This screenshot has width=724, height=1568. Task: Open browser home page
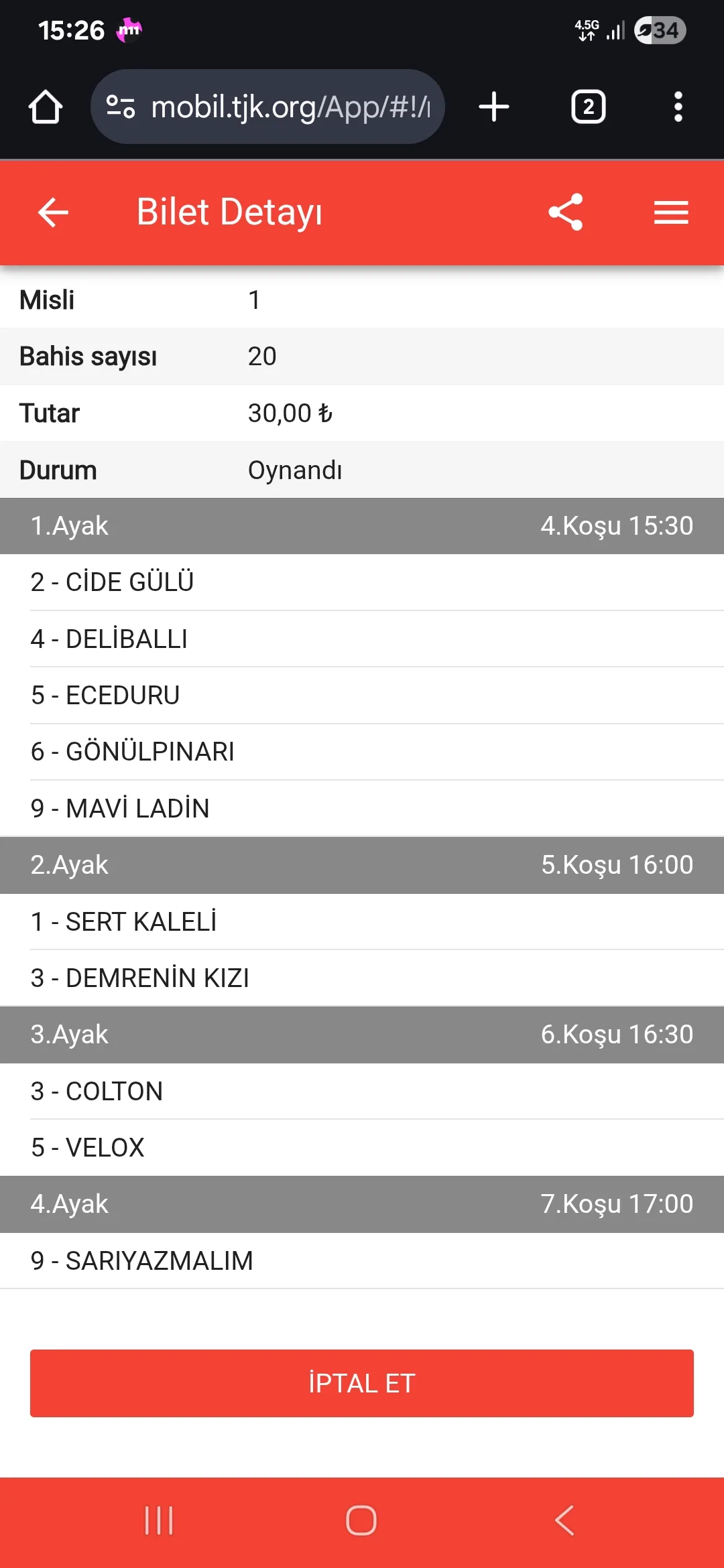tap(46, 107)
